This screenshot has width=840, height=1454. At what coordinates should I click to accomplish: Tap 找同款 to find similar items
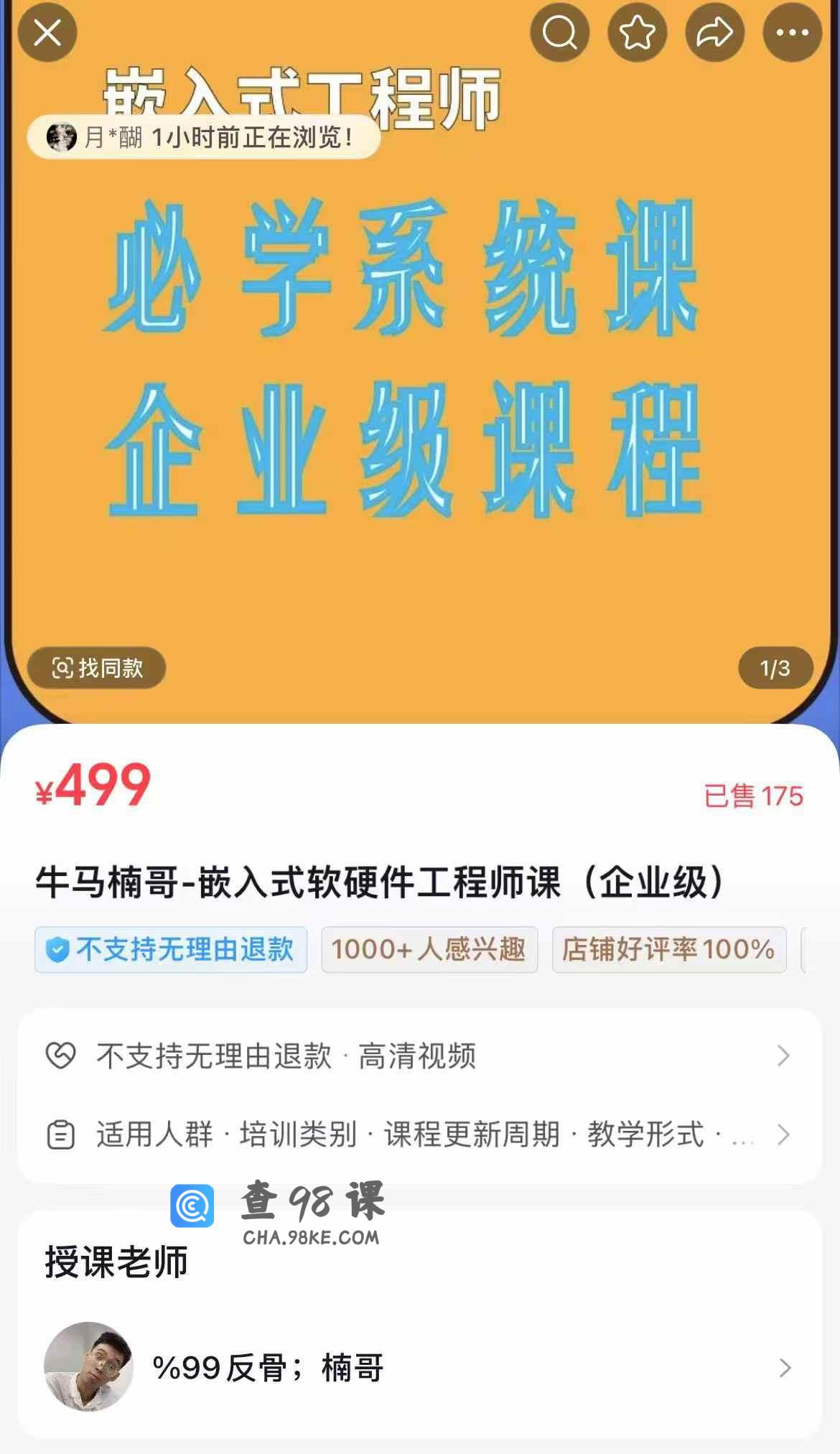tap(97, 668)
